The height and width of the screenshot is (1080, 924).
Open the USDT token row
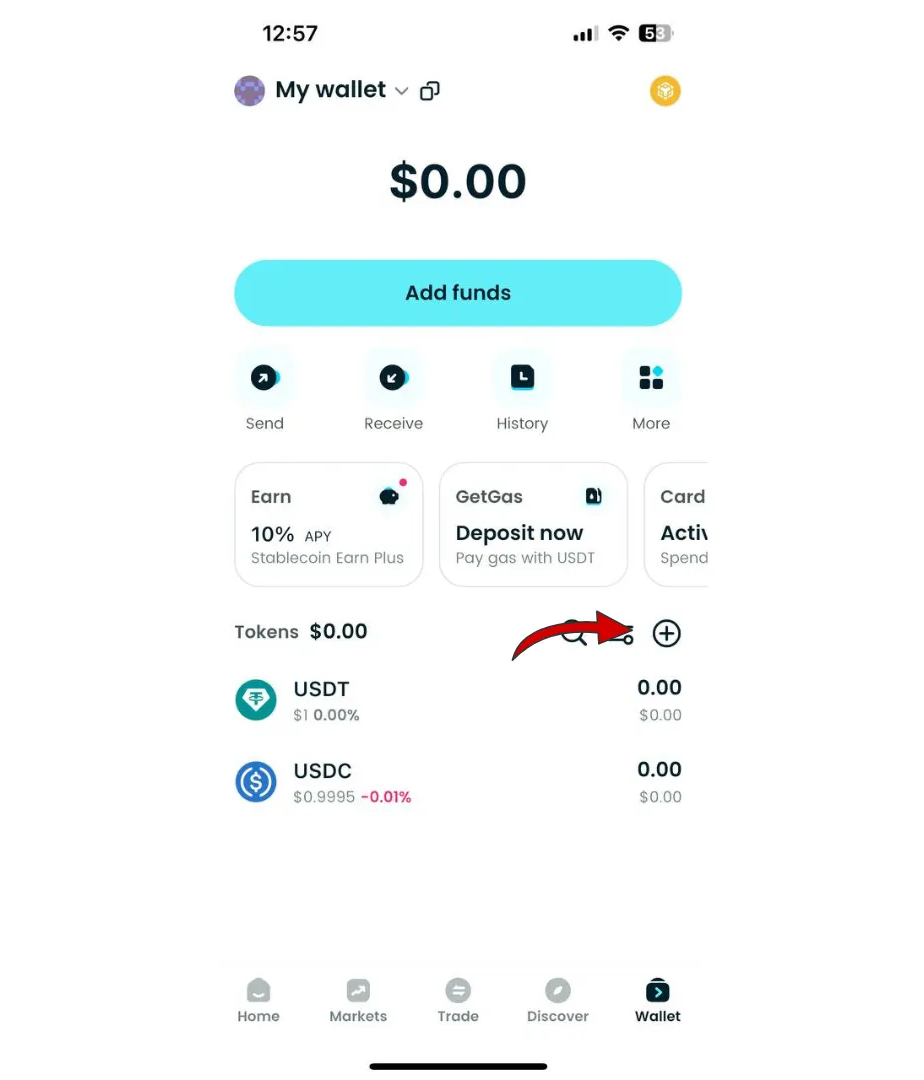click(x=458, y=700)
